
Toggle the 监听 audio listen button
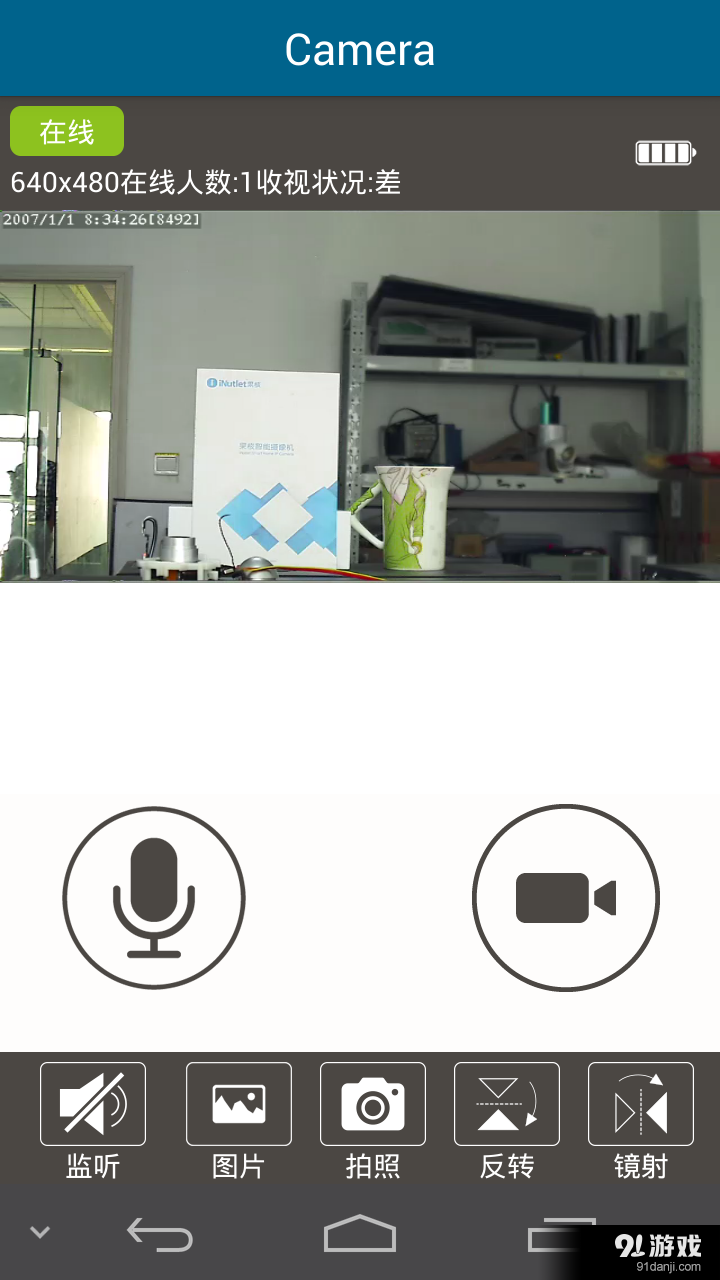(x=93, y=1104)
